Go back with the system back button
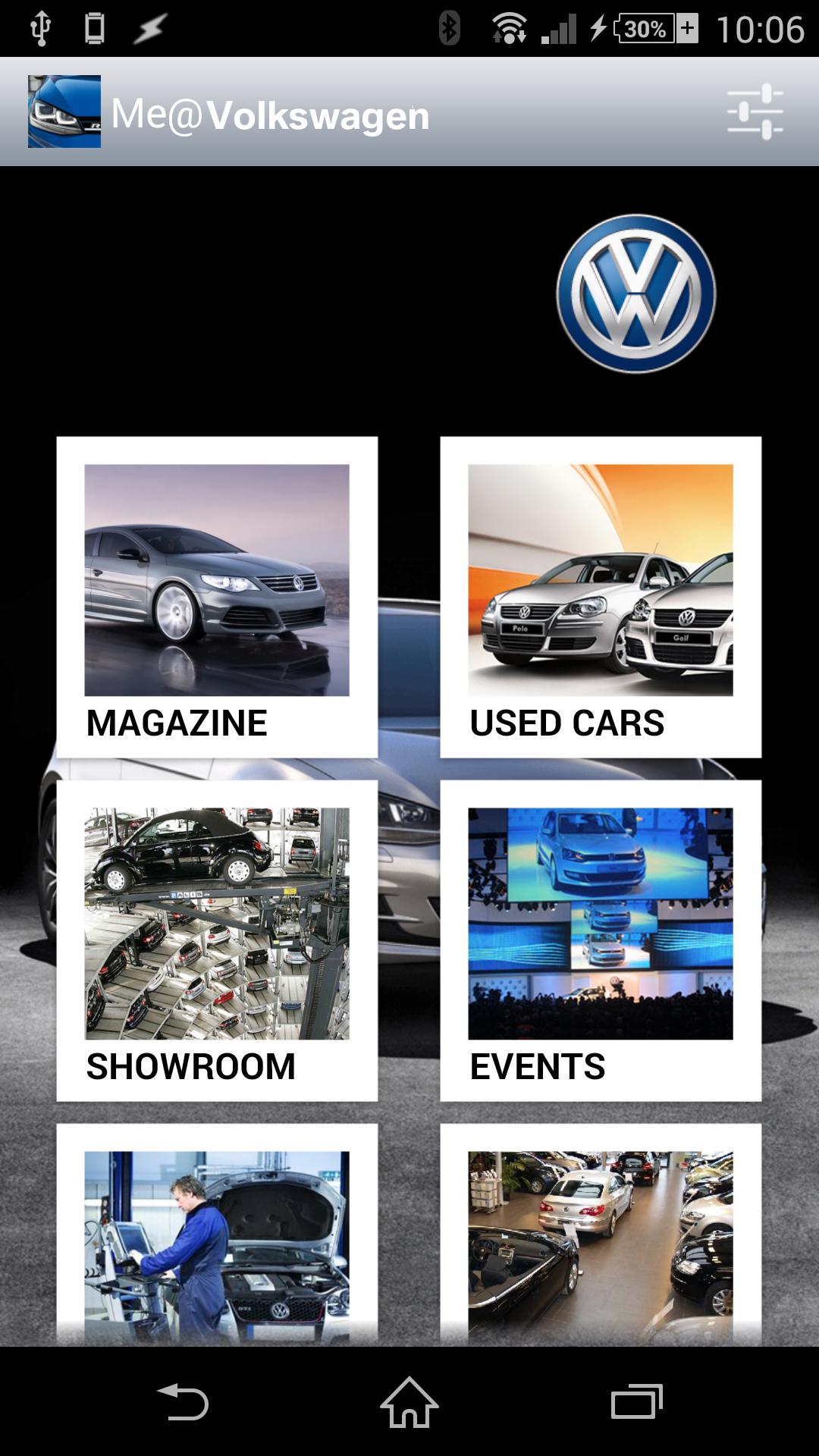The width and height of the screenshot is (819, 1456). pyautogui.click(x=182, y=1401)
